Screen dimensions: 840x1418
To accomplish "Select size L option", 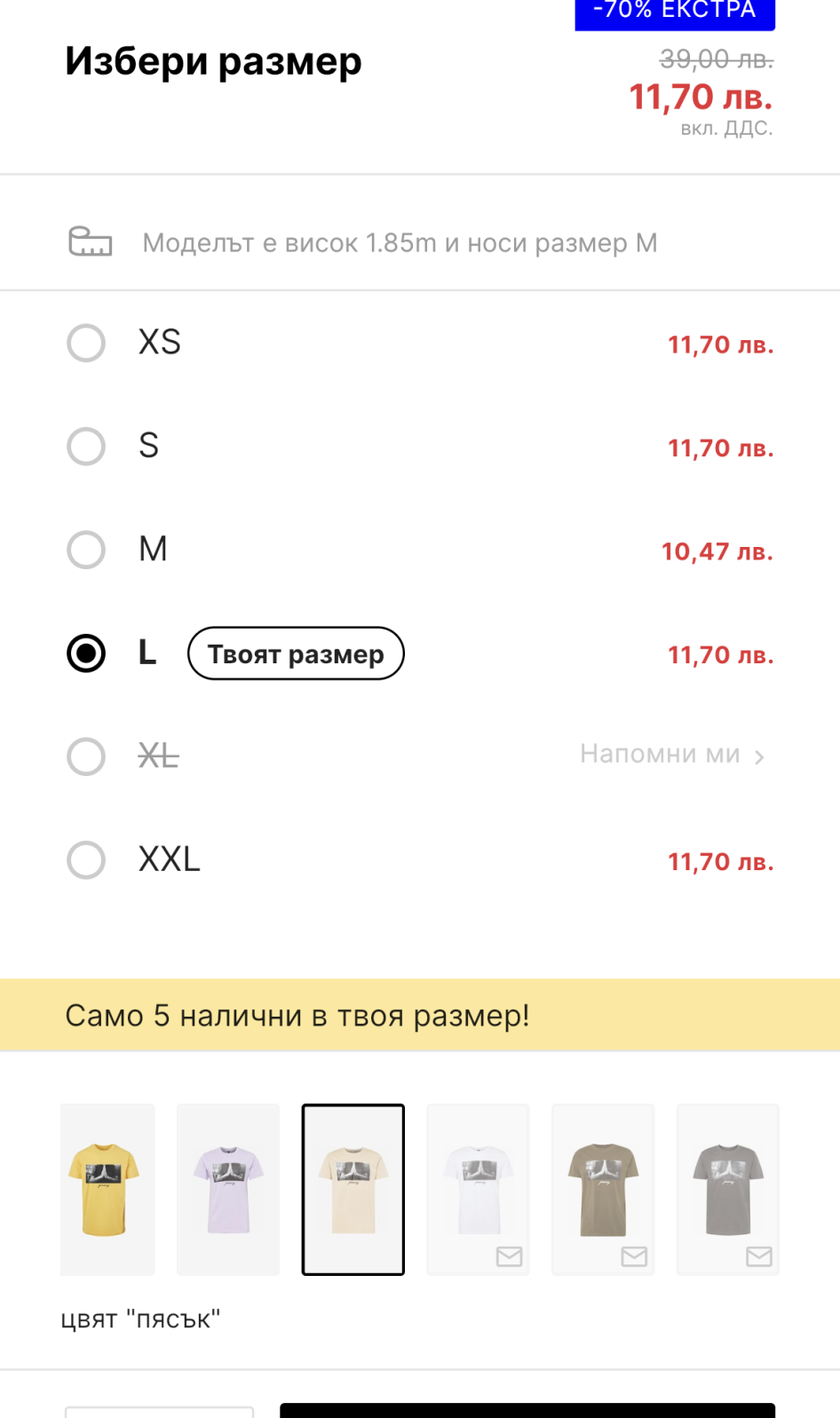I will point(86,654).
